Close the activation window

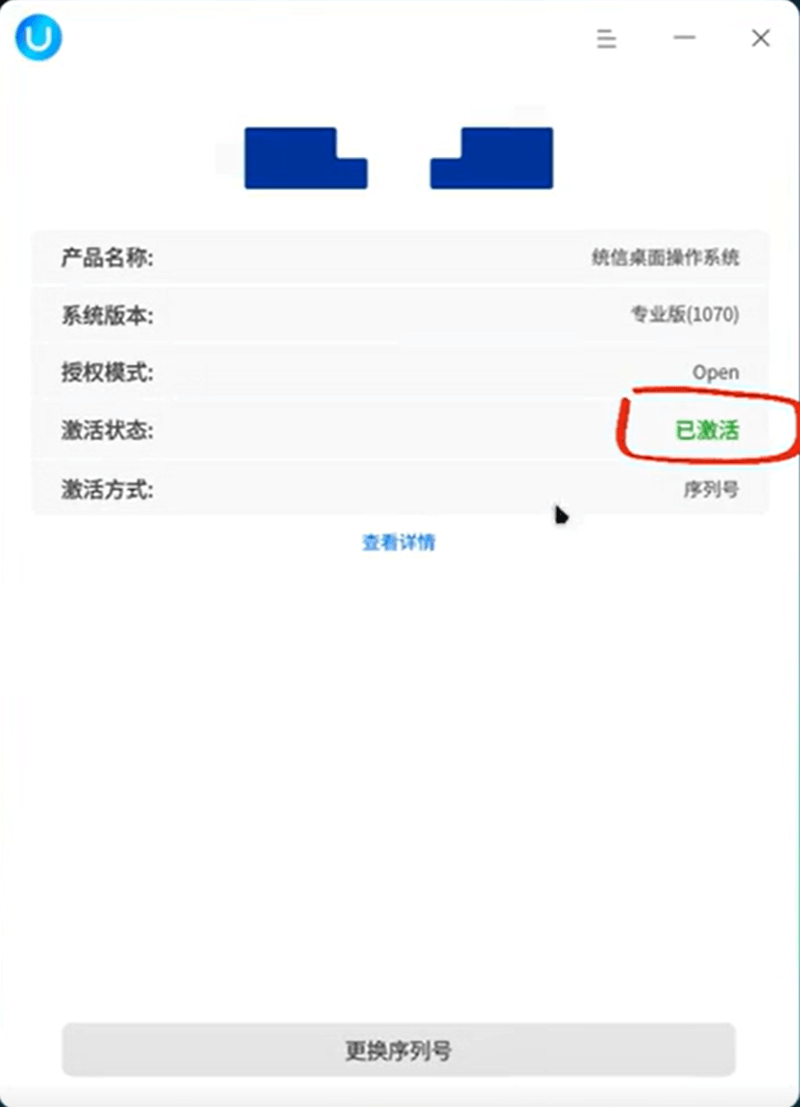(760, 38)
